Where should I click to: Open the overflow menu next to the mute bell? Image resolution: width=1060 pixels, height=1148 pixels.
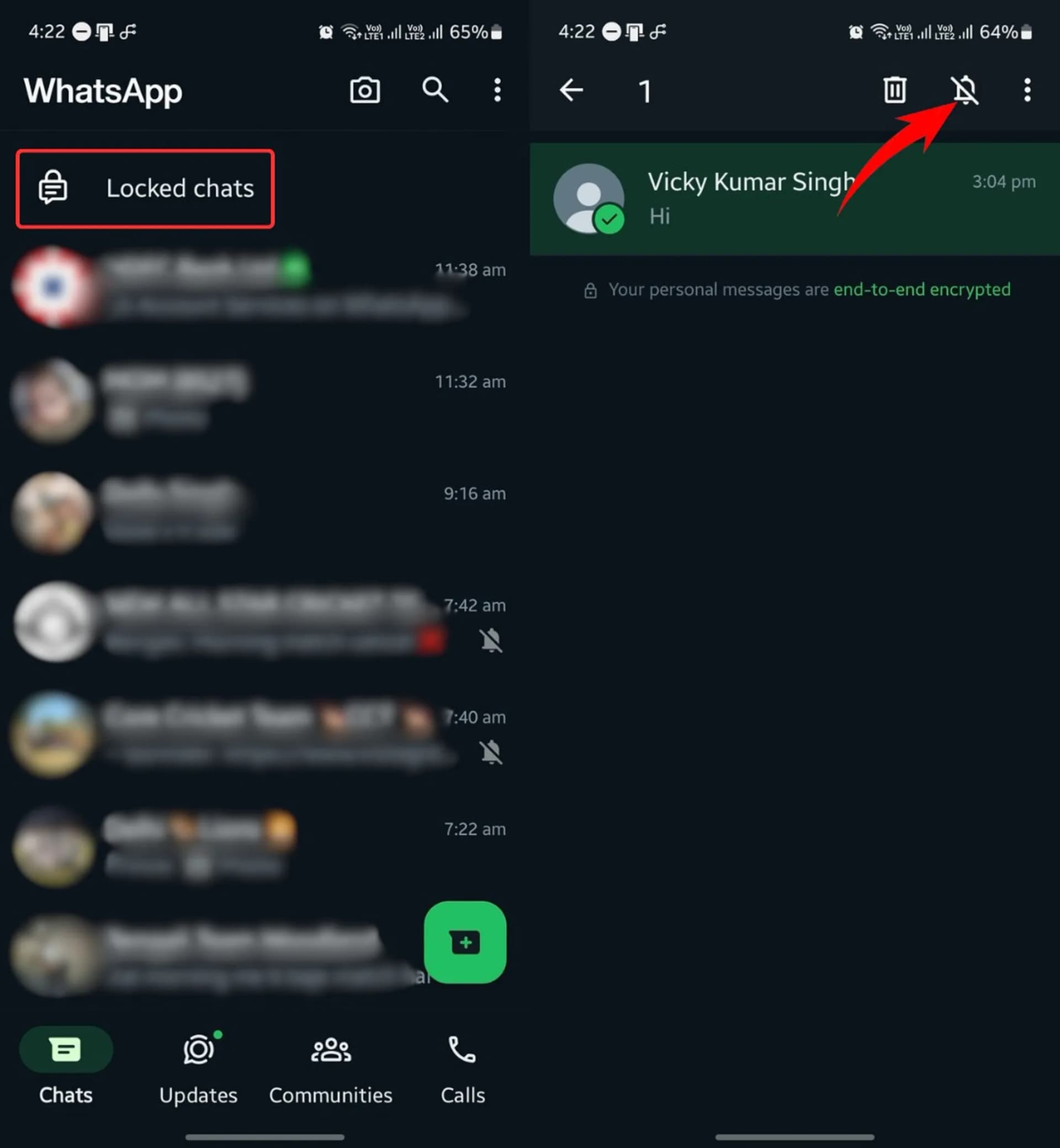point(1027,90)
